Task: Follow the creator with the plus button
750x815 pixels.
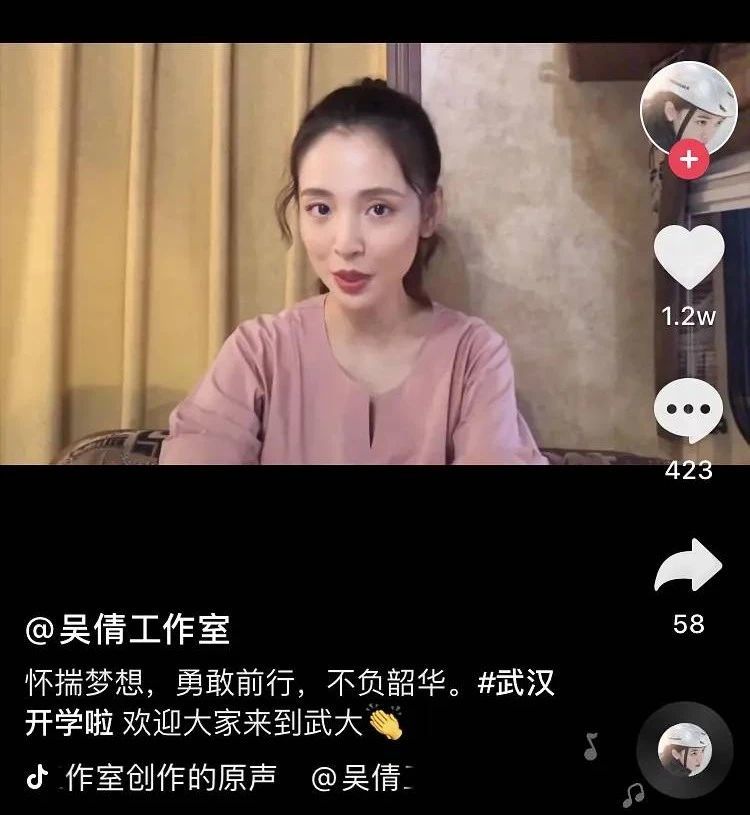Action: click(688, 160)
